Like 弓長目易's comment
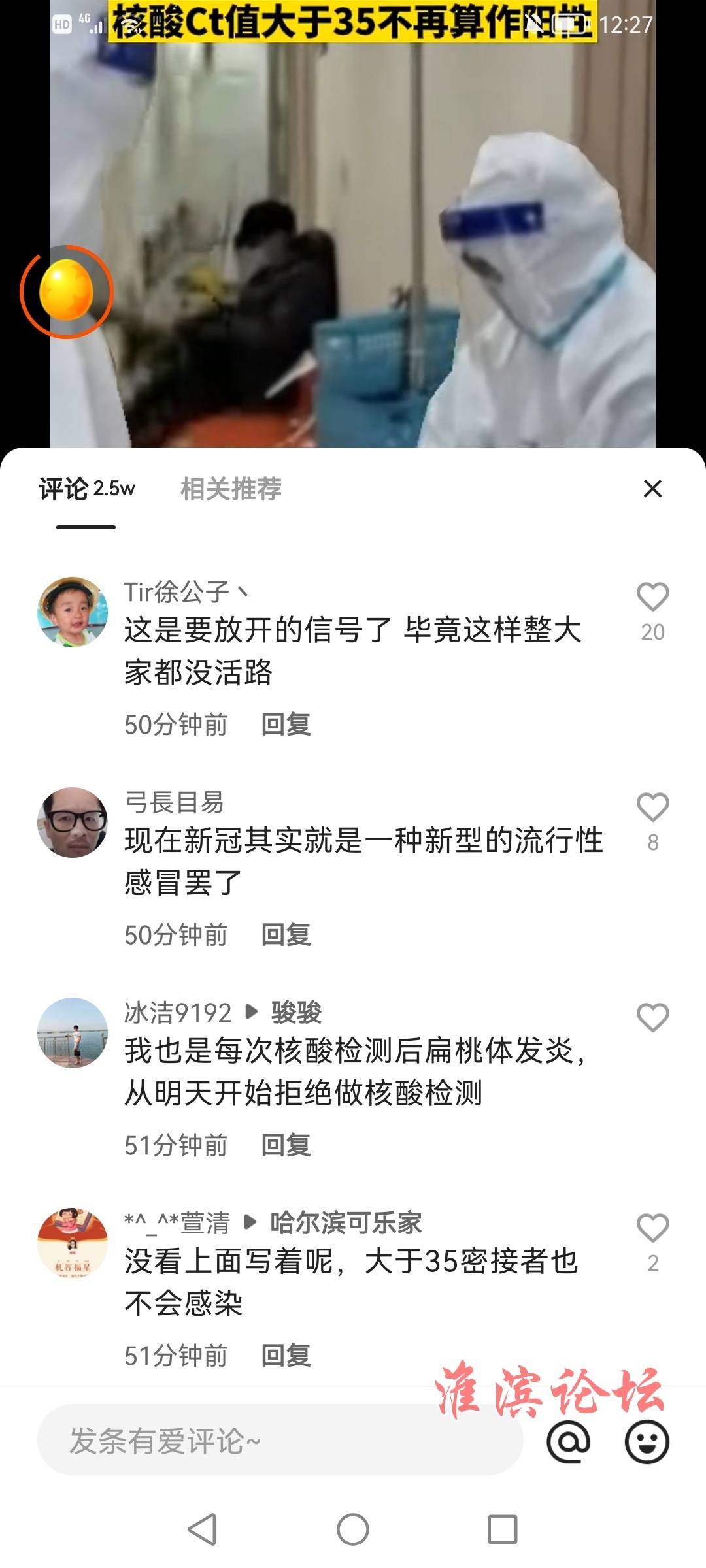Image resolution: width=706 pixels, height=1568 pixels. coord(652,808)
